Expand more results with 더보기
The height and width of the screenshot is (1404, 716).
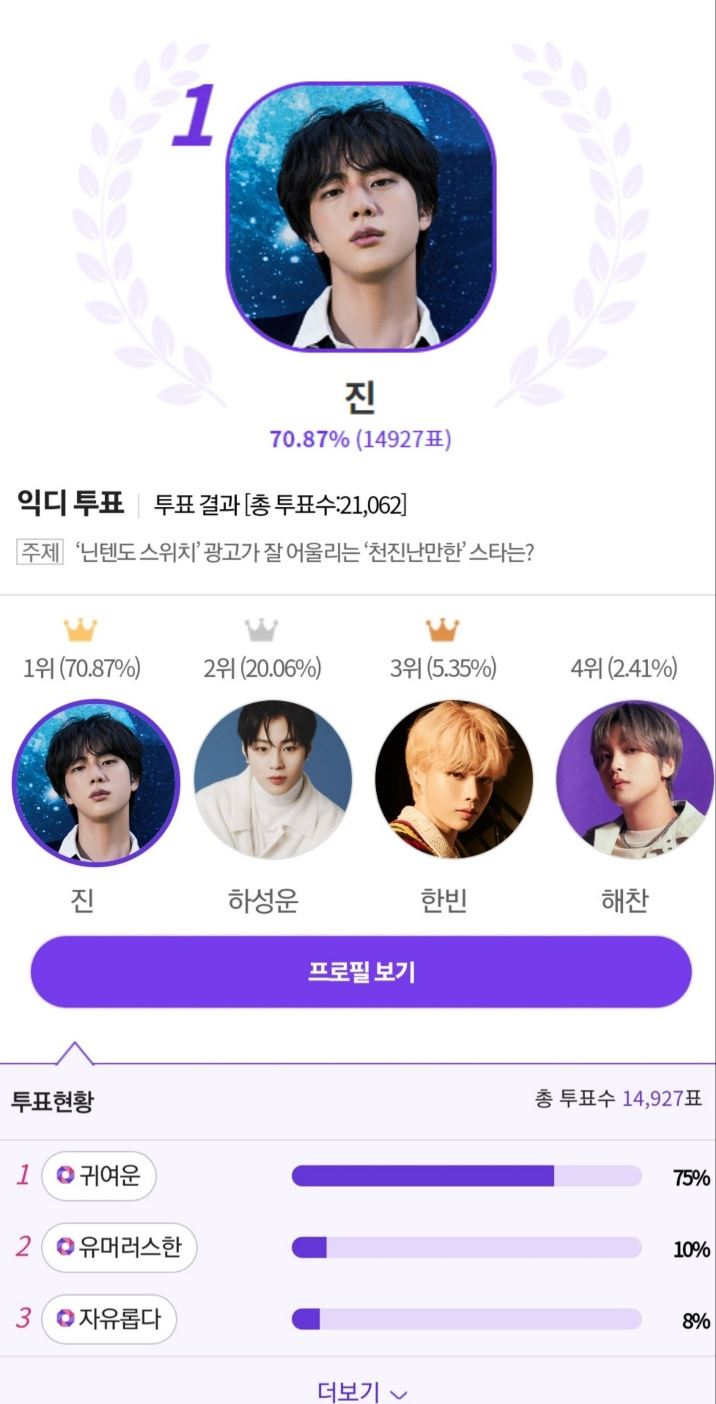[x=361, y=1391]
